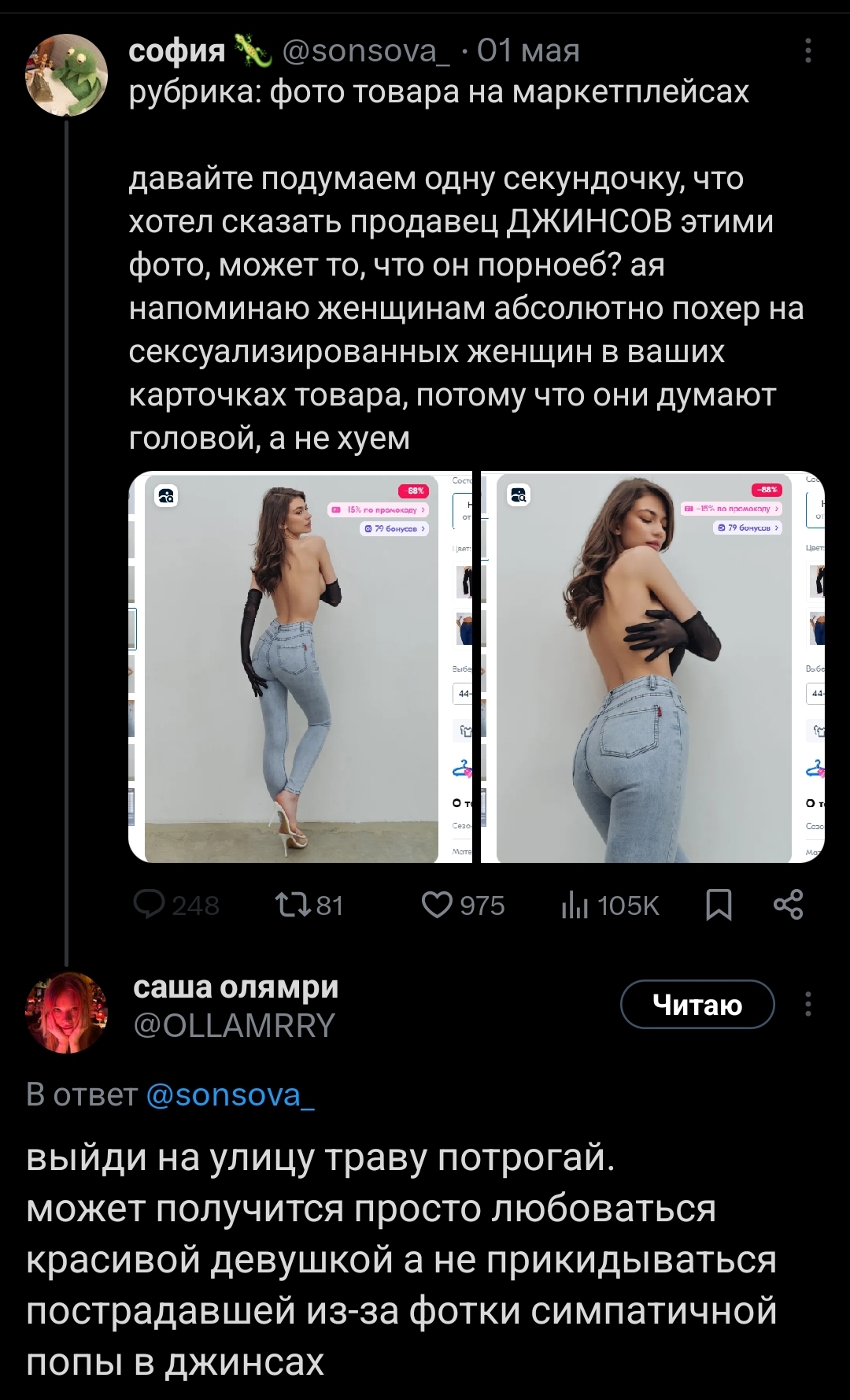
Task: Open София's profile avatar
Action: (x=67, y=75)
